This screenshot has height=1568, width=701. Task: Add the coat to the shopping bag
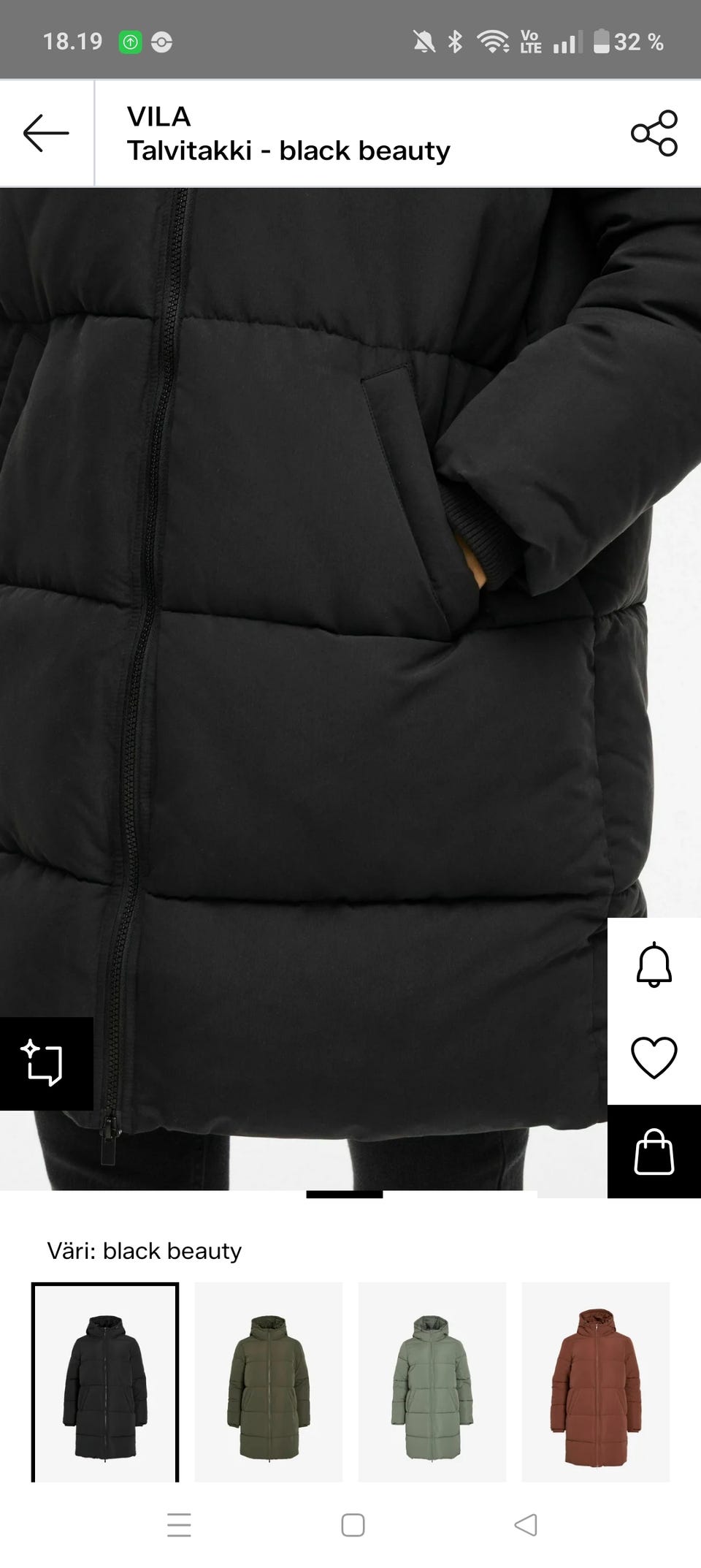point(654,1152)
